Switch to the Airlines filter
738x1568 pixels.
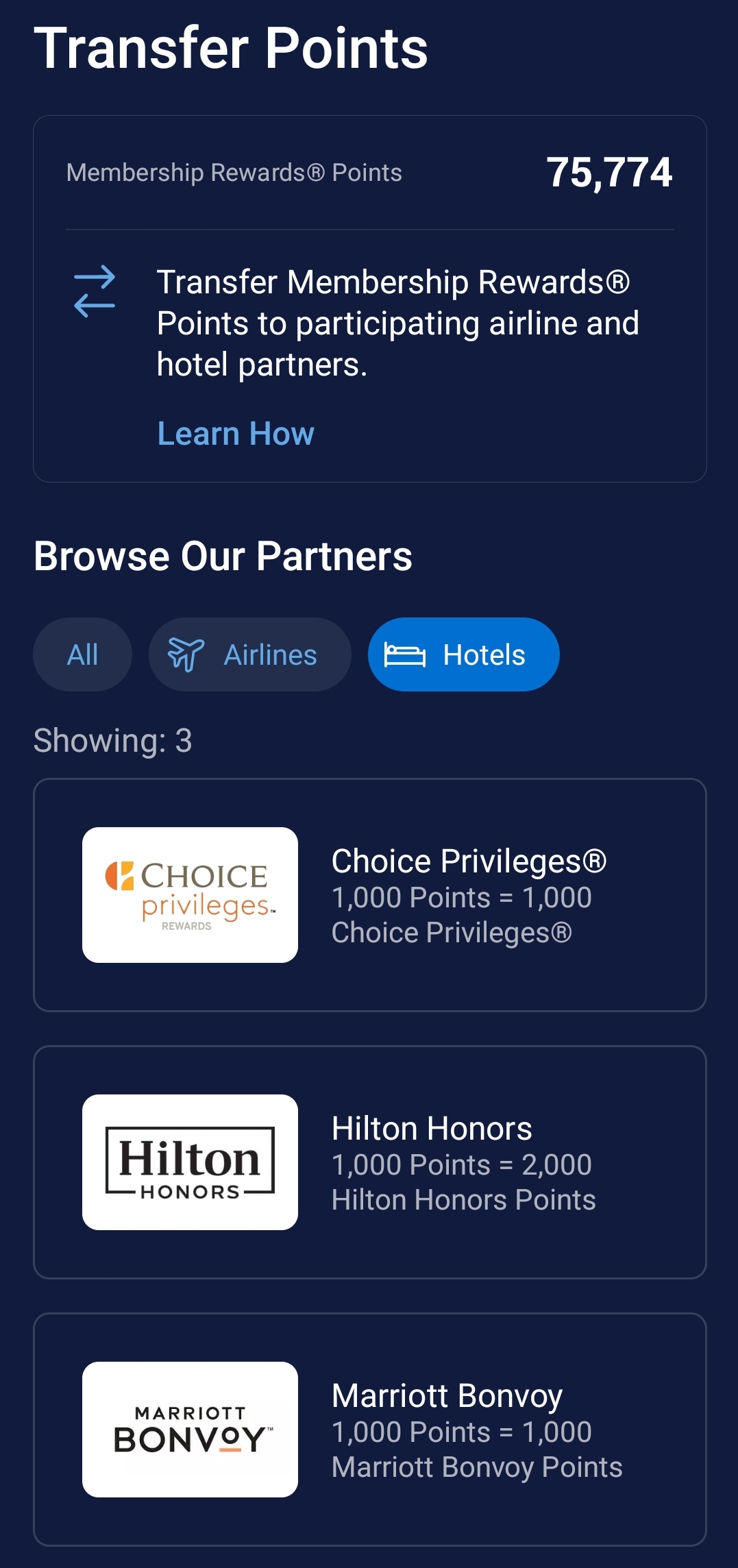250,654
